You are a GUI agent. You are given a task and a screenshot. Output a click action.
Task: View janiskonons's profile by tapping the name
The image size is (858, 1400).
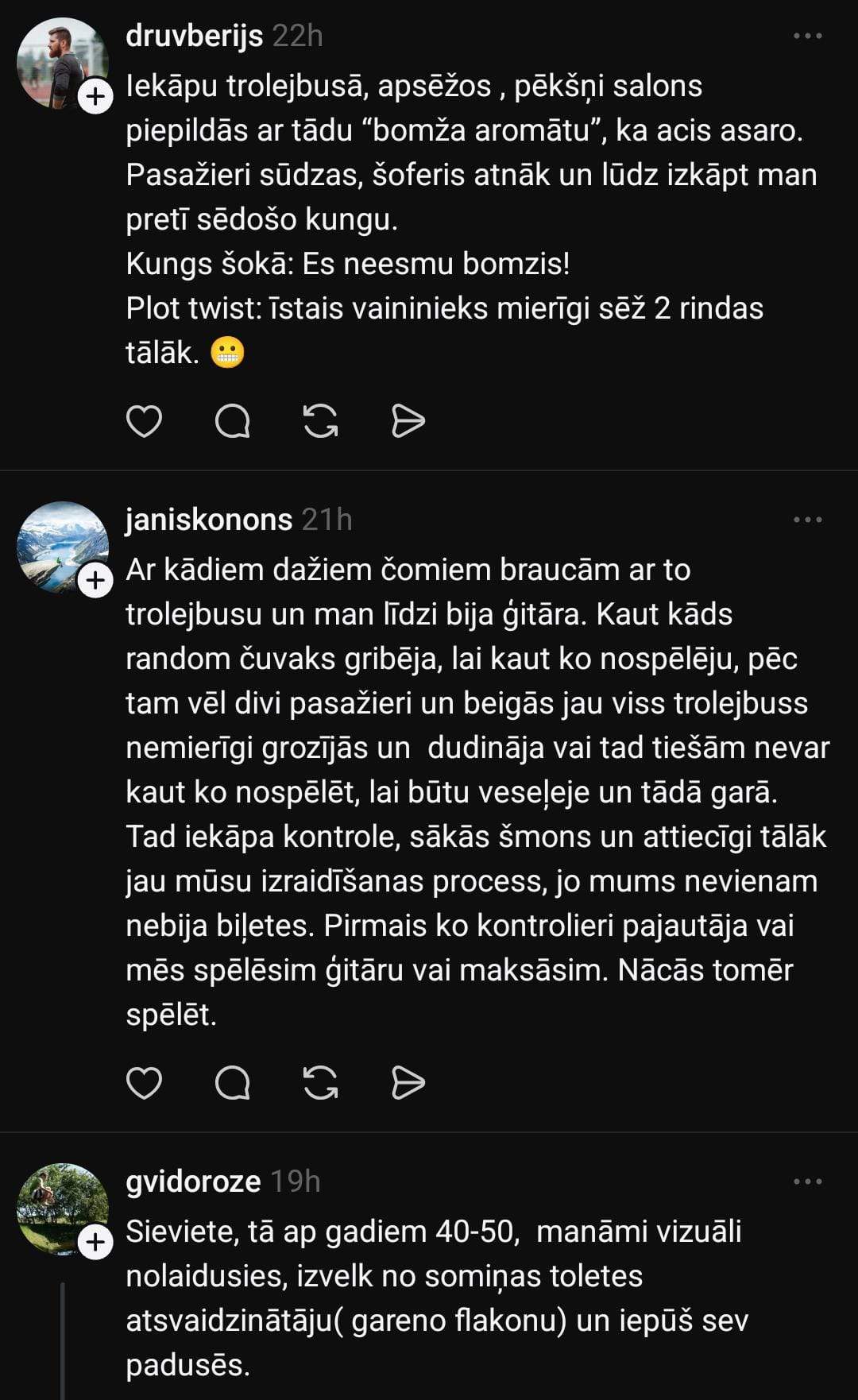click(209, 520)
